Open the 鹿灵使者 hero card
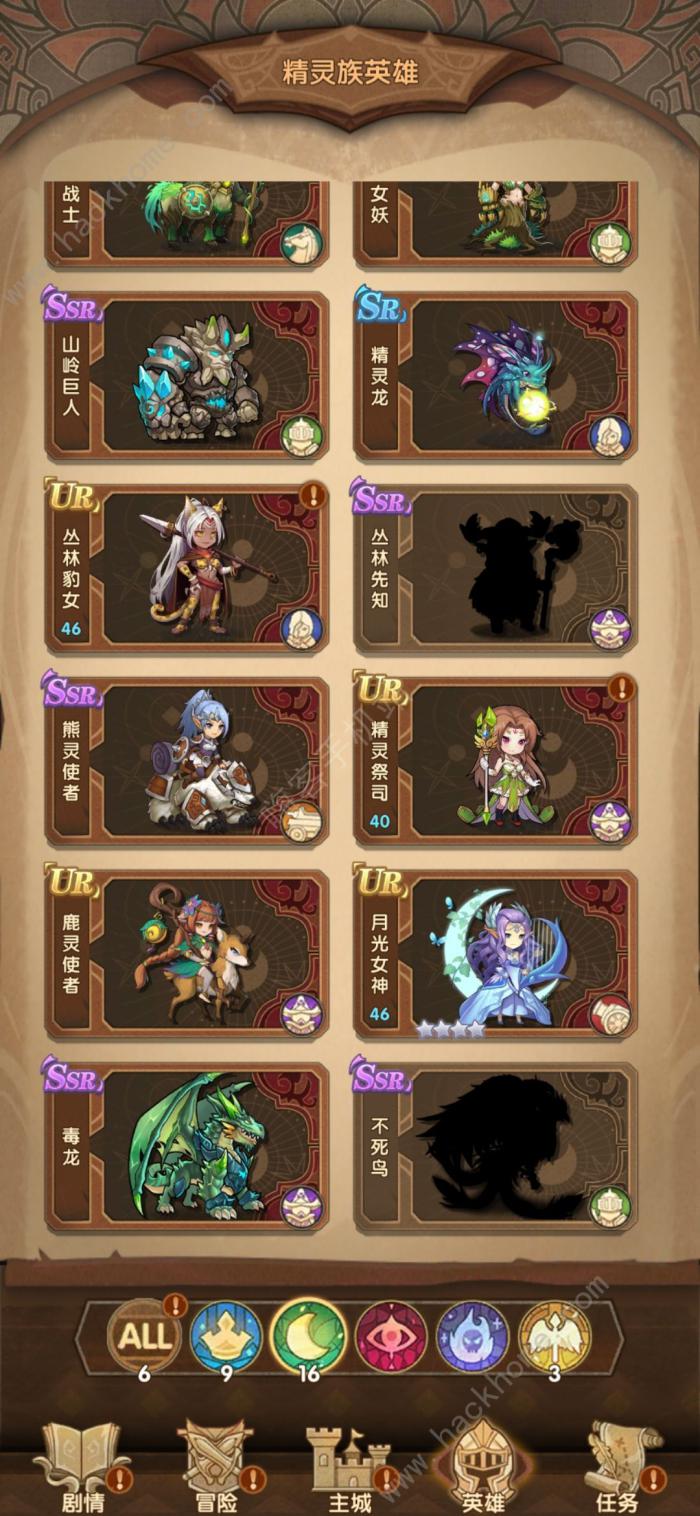 coord(187,953)
